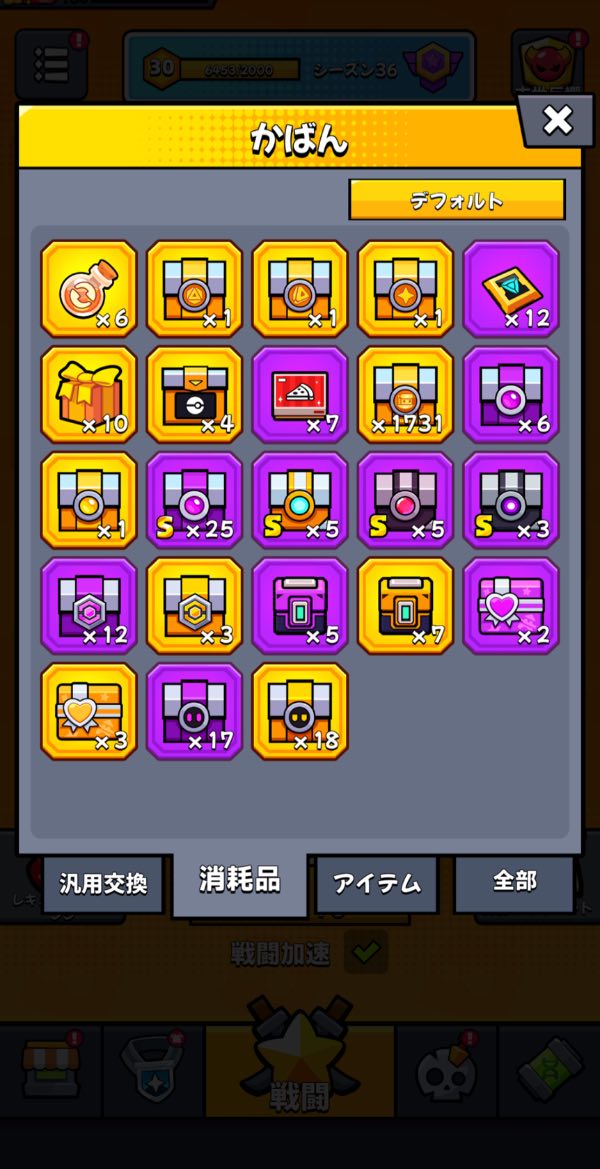
Task: Select the orange heart gift box ×3
Action: click(x=89, y=712)
